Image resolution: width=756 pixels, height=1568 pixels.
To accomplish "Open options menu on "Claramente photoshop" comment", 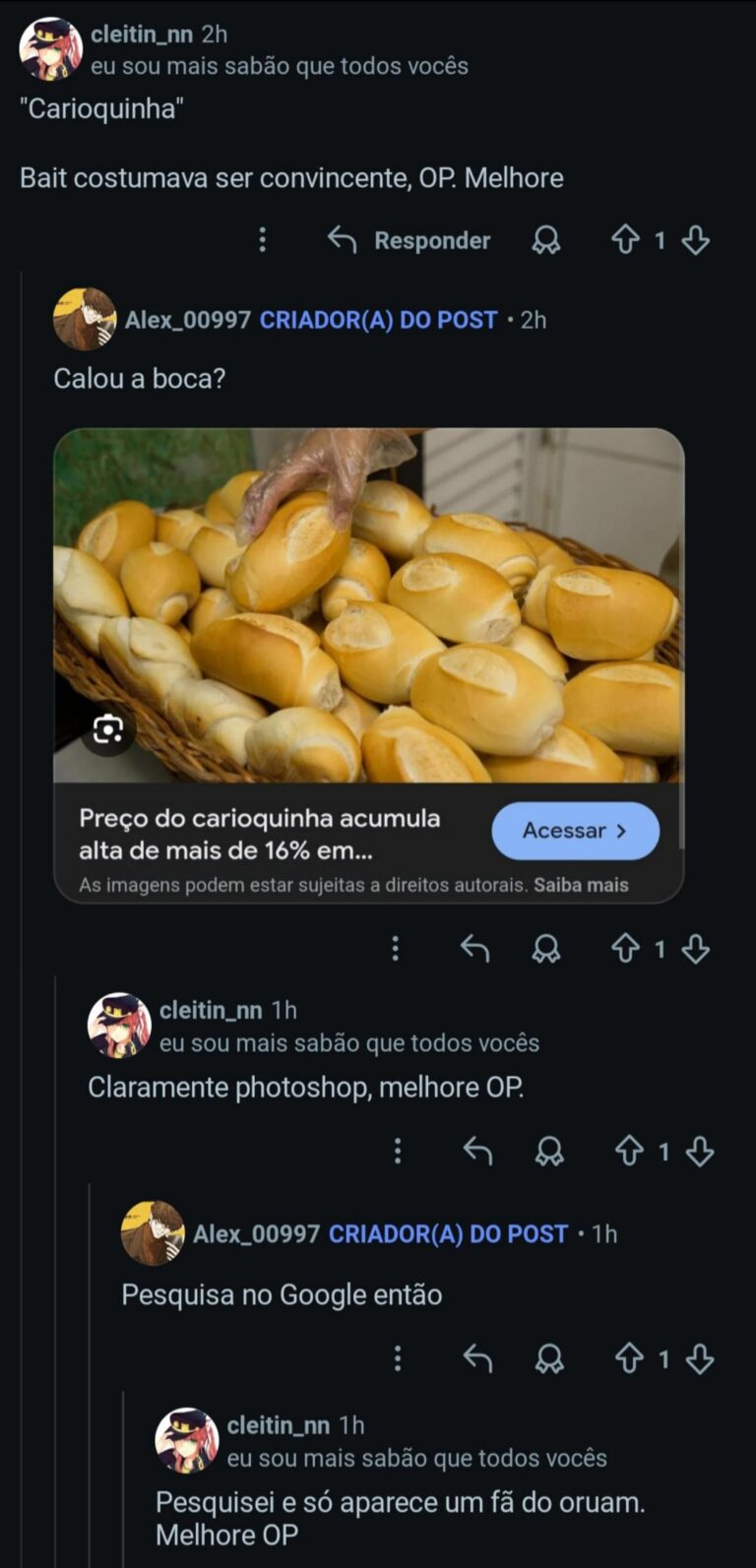I will click(398, 1152).
